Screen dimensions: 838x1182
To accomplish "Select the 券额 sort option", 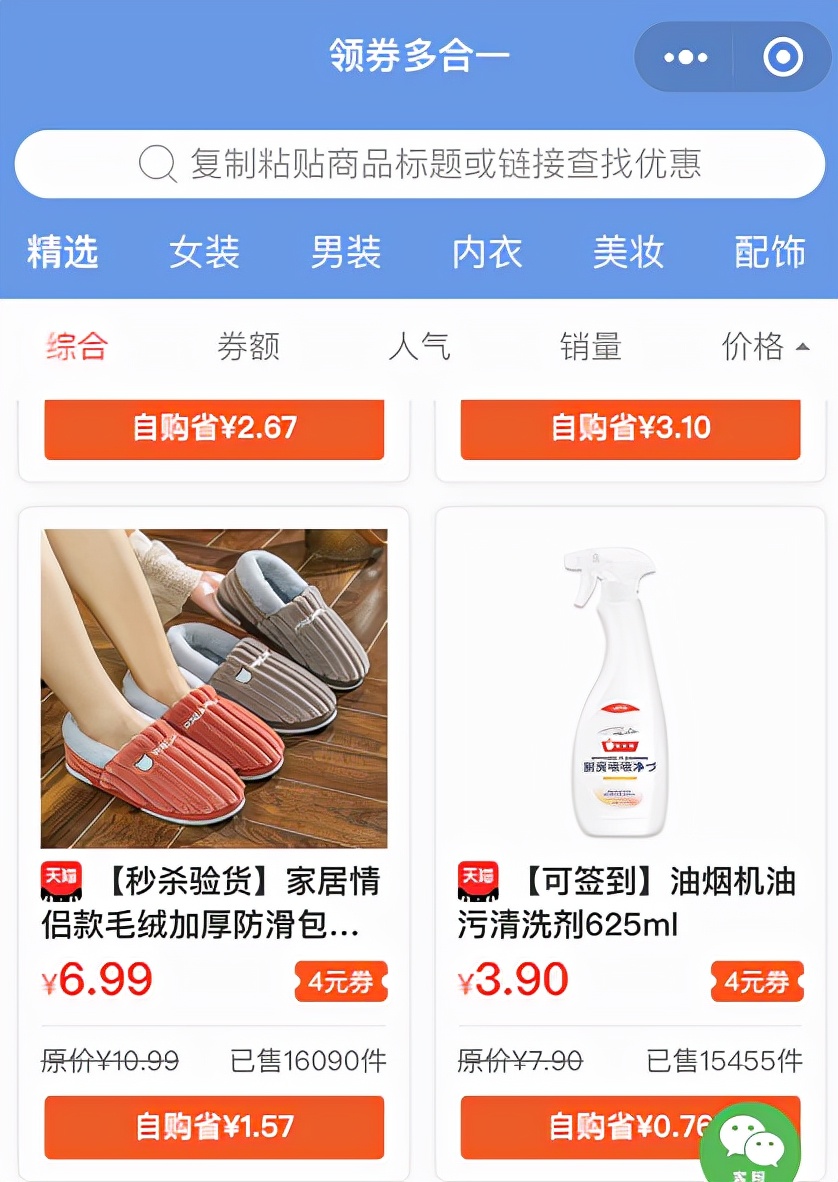I will pos(246,346).
